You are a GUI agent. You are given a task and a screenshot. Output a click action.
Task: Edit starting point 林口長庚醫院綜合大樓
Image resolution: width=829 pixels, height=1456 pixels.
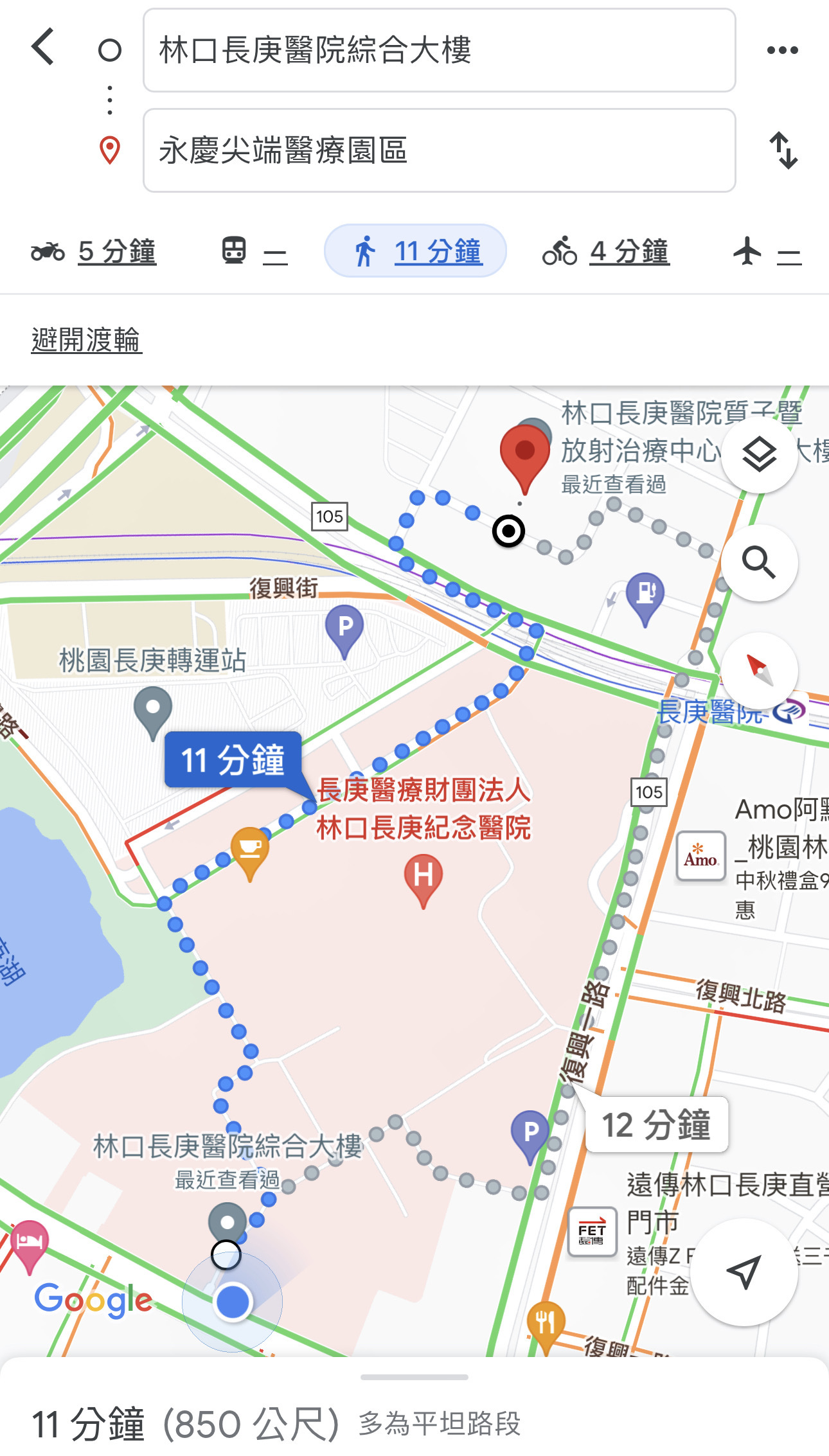439,50
